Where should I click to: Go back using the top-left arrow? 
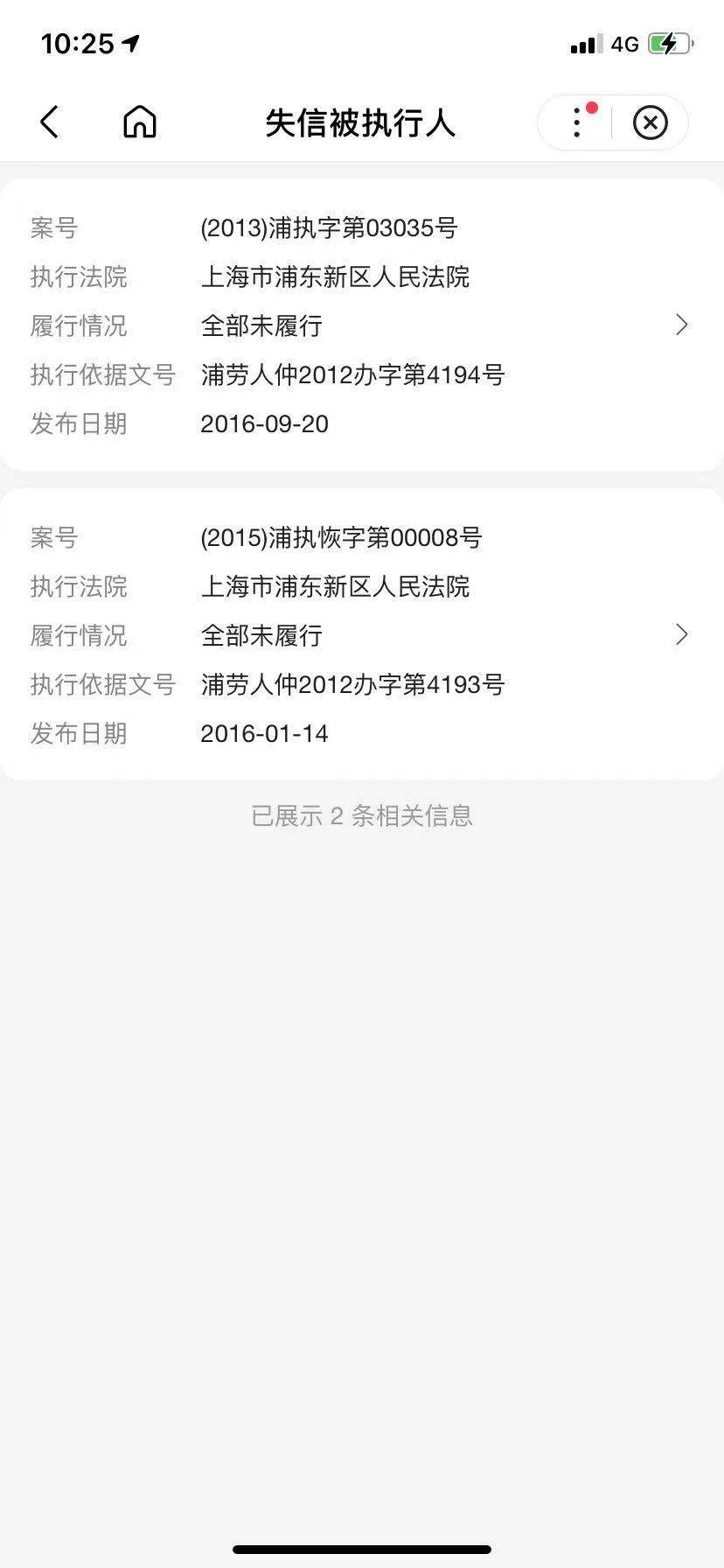(50, 122)
